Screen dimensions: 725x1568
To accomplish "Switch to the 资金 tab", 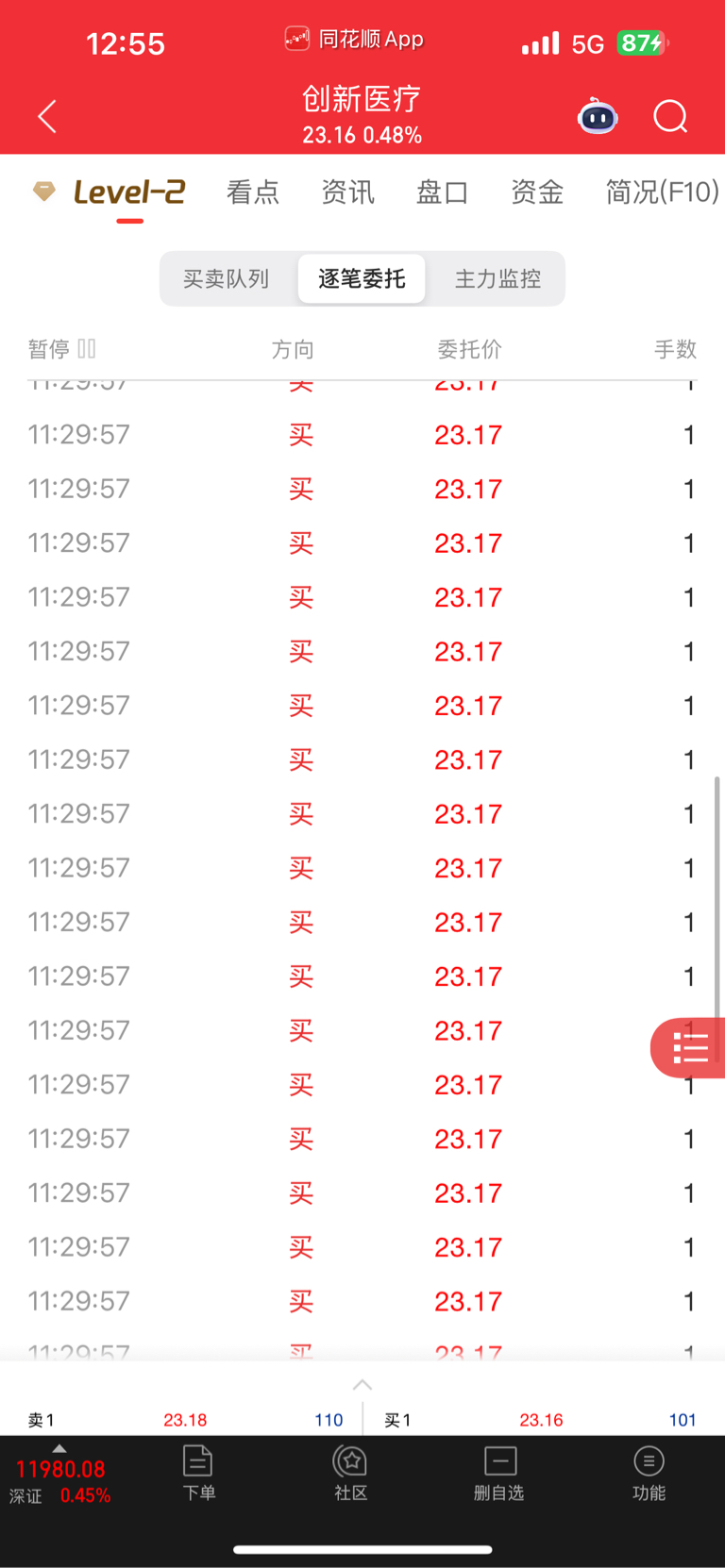I will [x=537, y=192].
